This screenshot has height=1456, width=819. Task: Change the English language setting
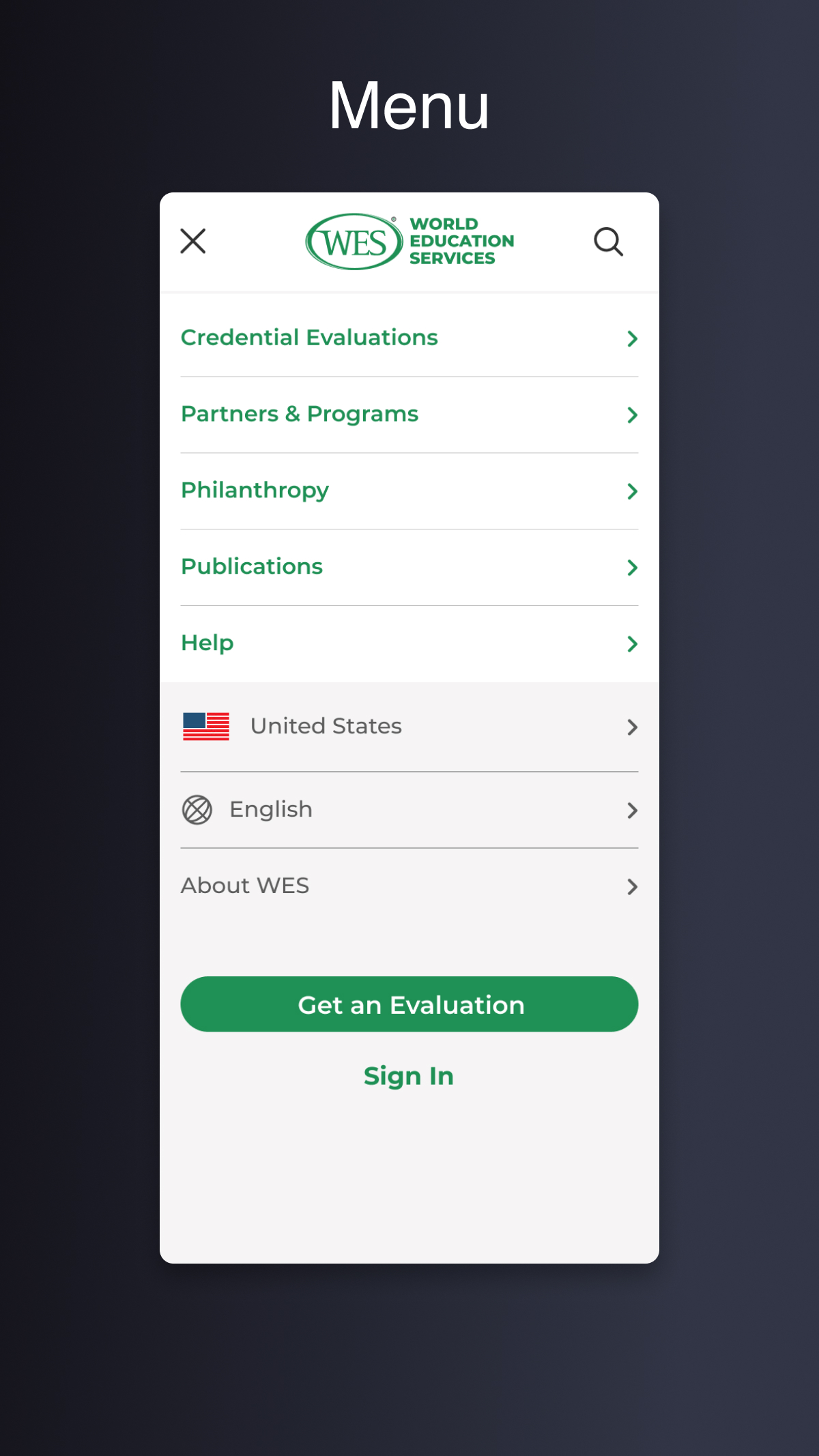click(409, 810)
